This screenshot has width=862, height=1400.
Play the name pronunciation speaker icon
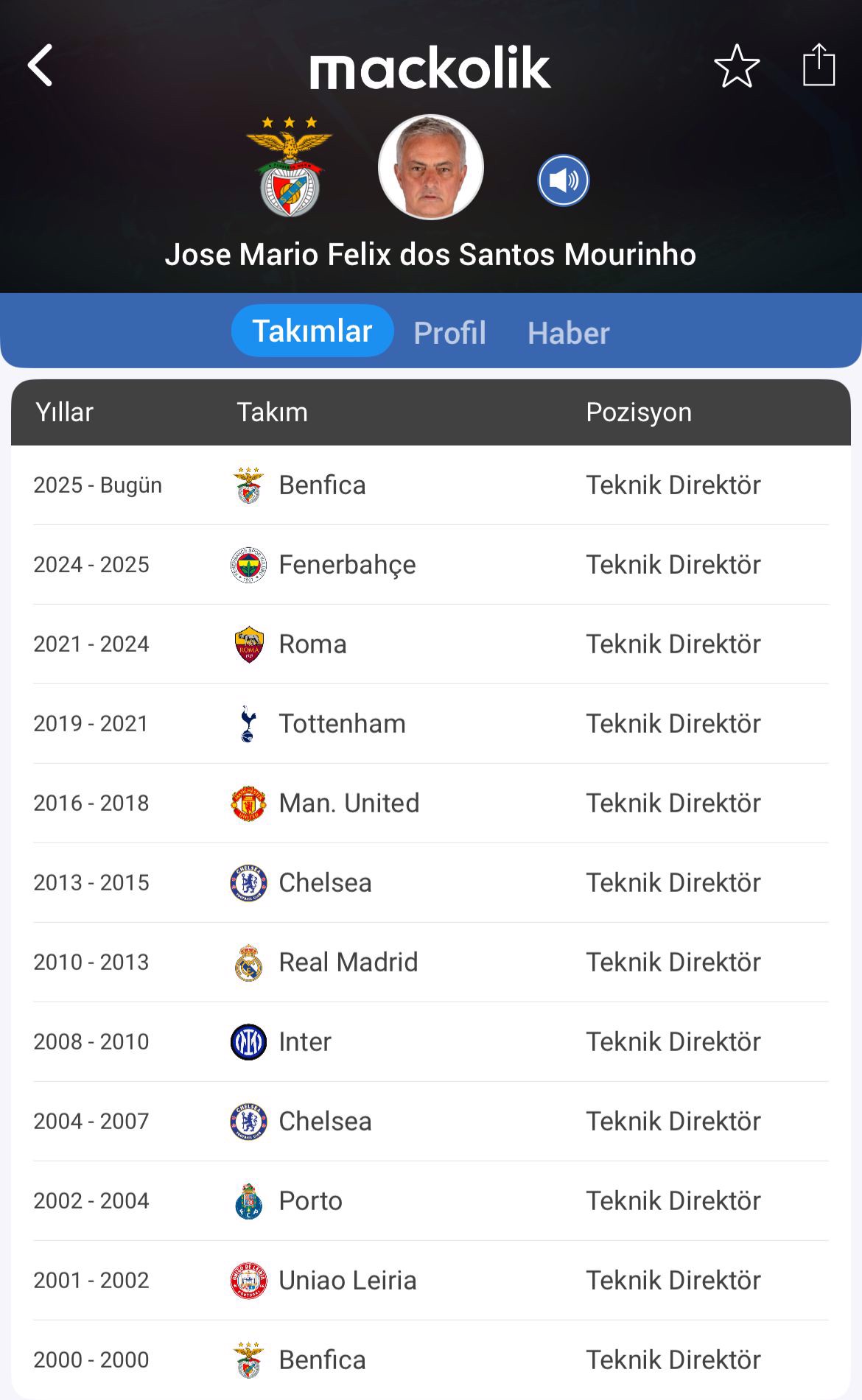tap(564, 180)
